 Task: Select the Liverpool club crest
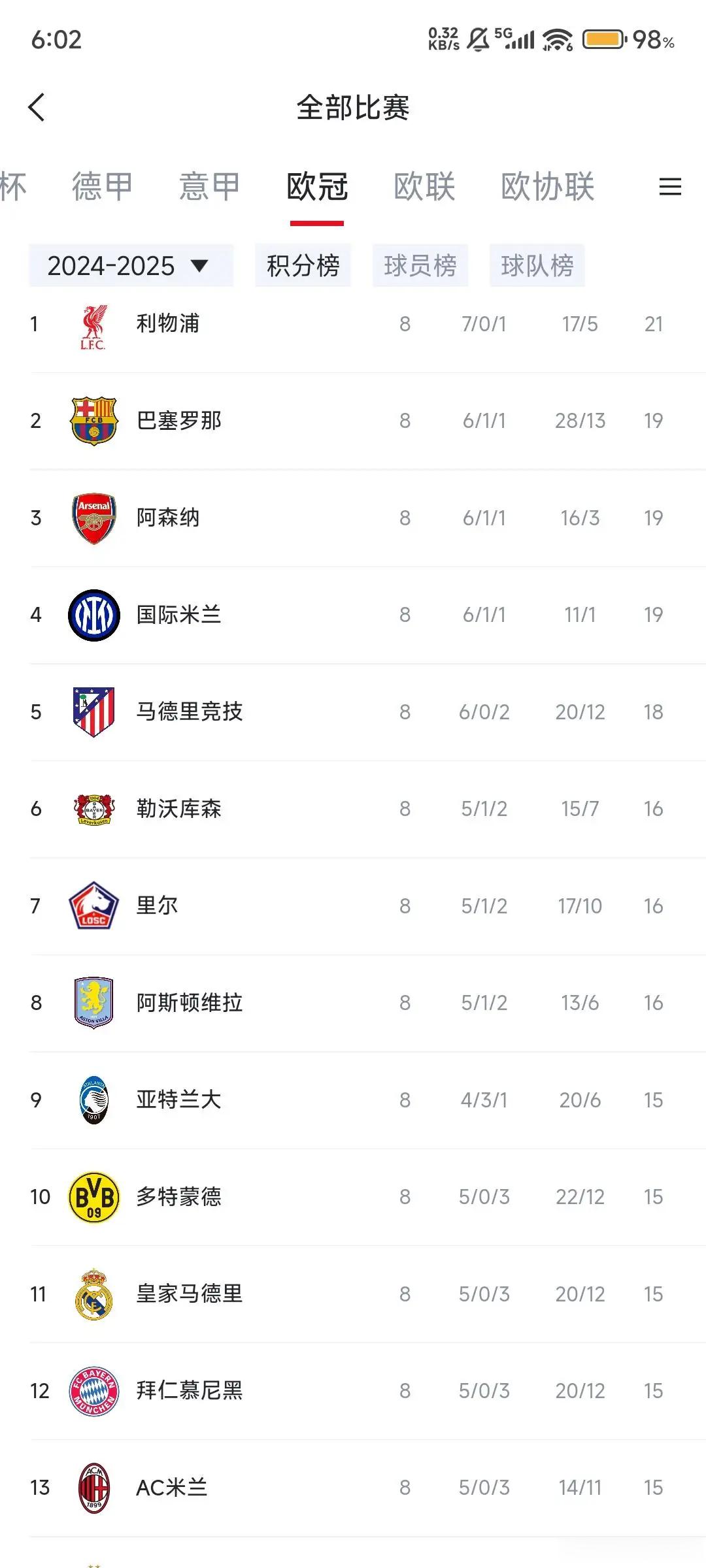point(93,323)
